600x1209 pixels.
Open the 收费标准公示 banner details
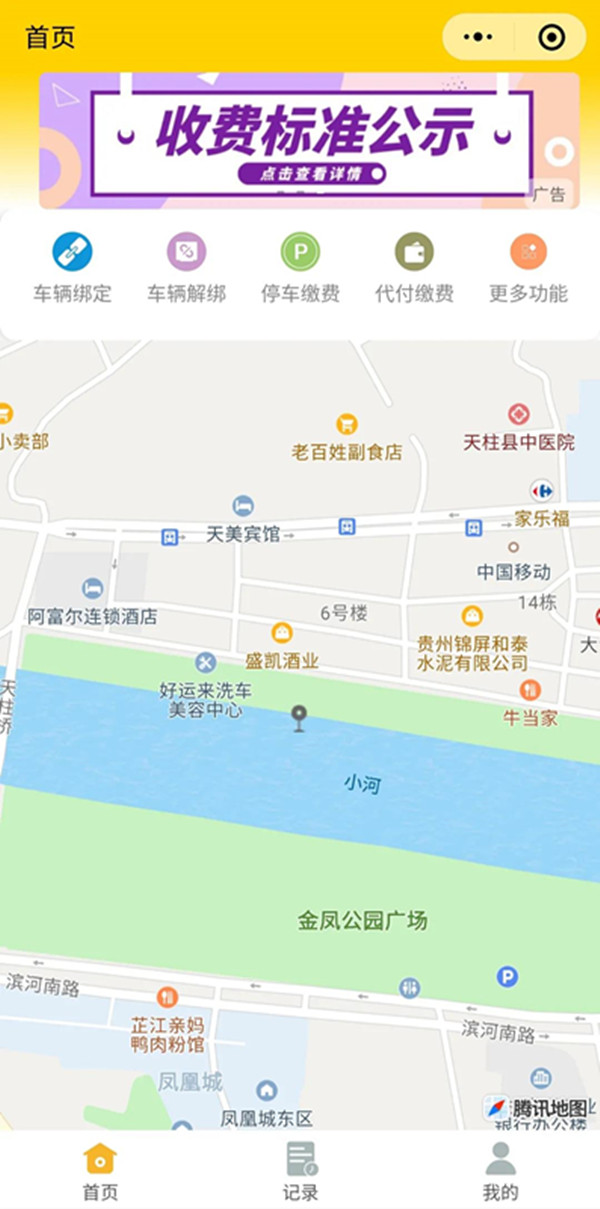pos(310,140)
